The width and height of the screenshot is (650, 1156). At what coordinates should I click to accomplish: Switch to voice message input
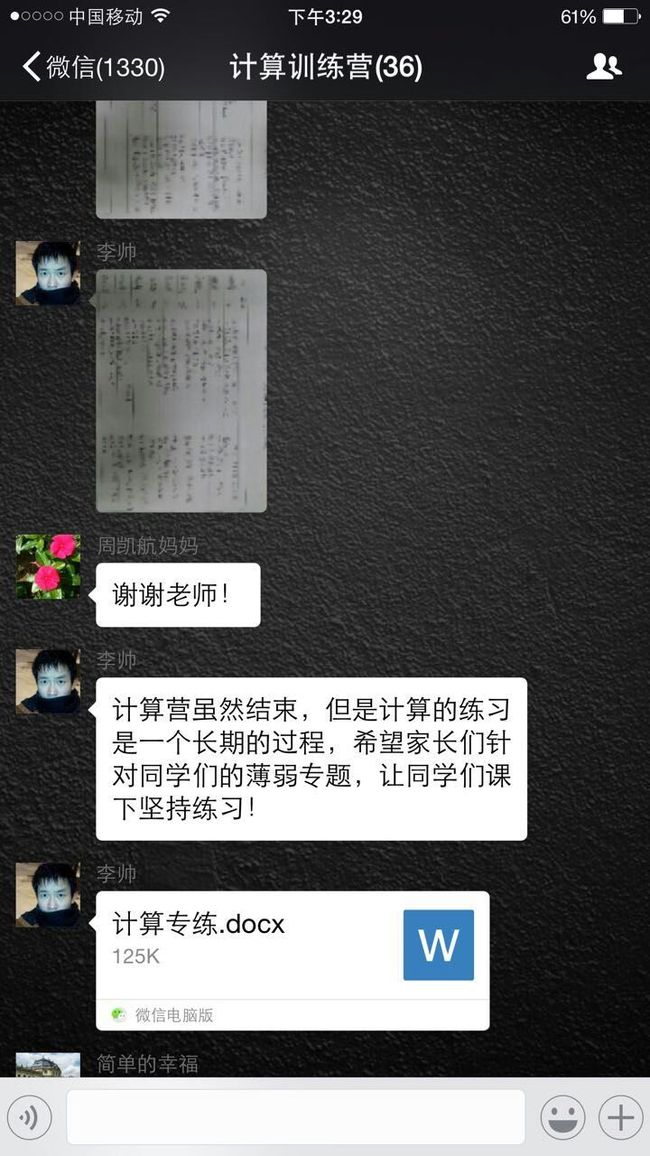[x=29, y=1118]
